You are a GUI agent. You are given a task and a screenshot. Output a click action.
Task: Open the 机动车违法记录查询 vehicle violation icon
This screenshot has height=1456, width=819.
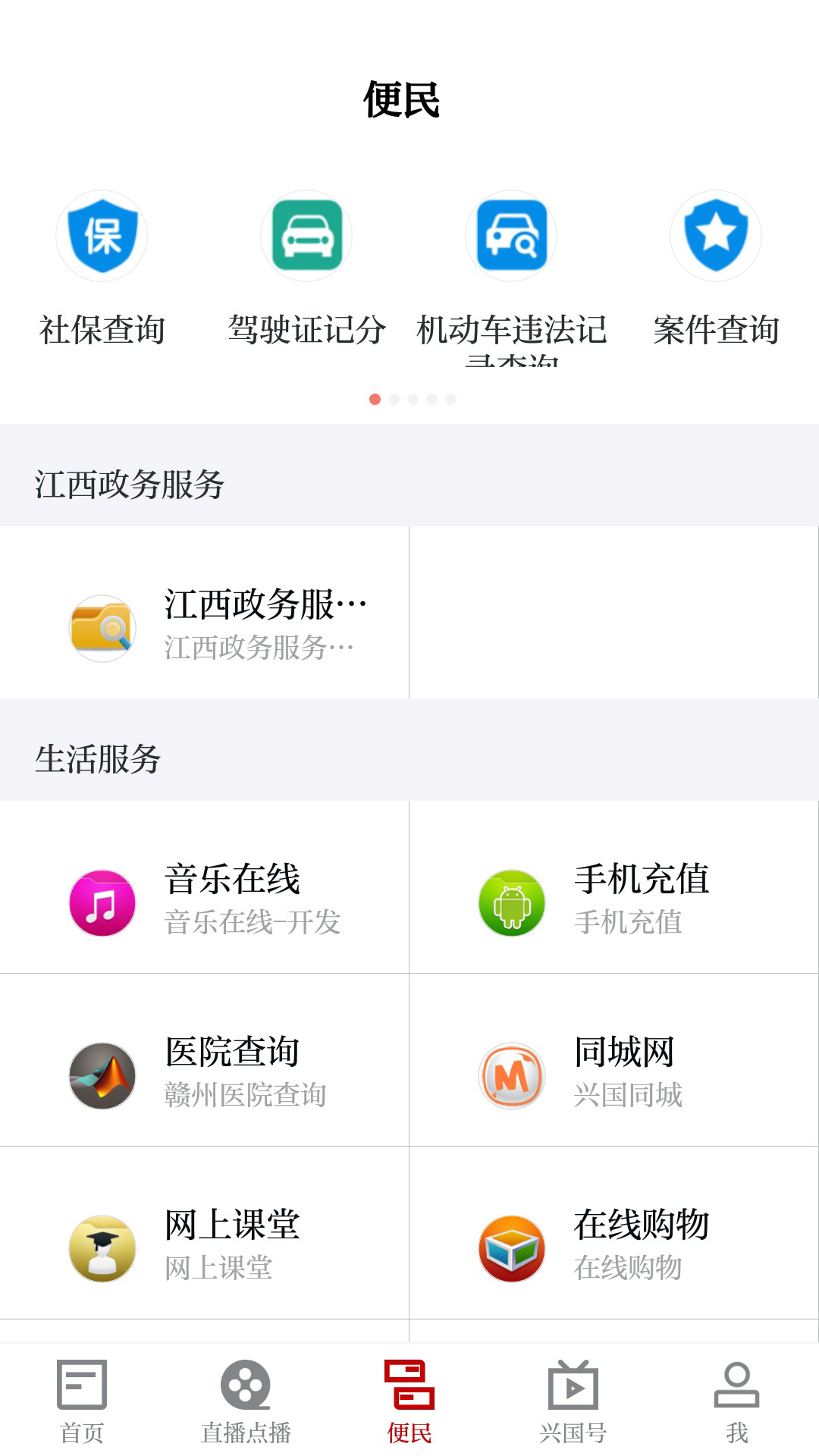tap(511, 236)
